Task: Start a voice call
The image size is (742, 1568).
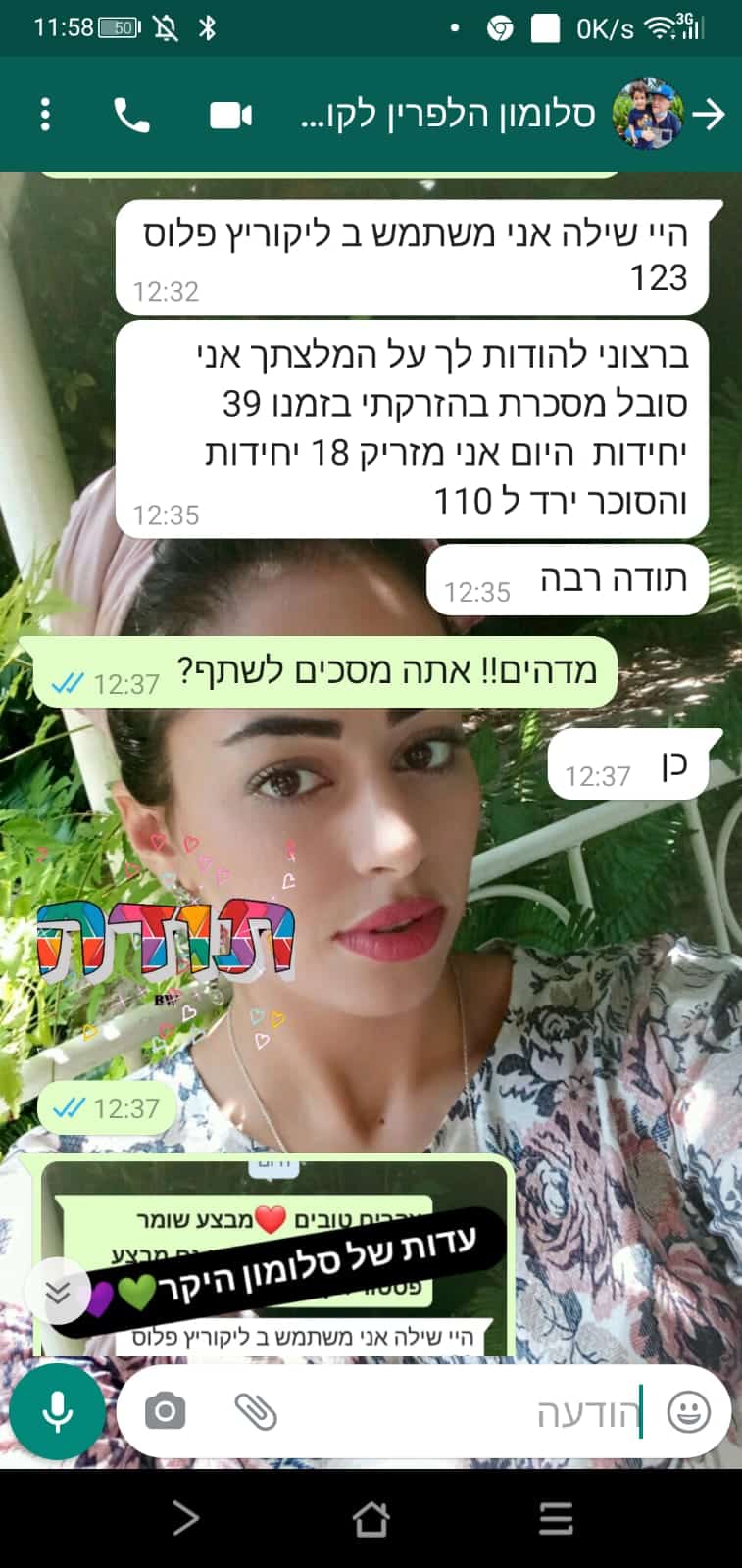Action: point(132,116)
